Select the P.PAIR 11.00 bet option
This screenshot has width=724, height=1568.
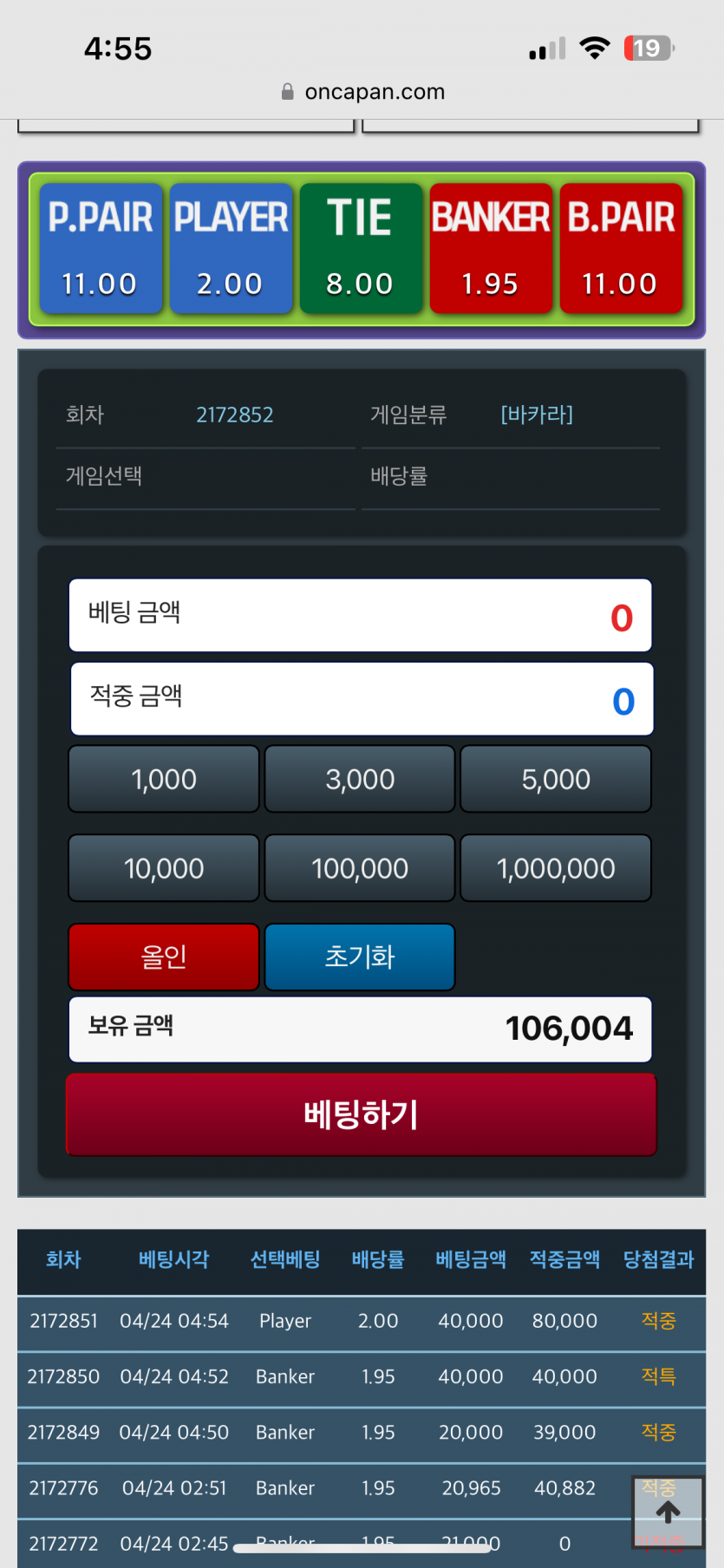tap(101, 248)
